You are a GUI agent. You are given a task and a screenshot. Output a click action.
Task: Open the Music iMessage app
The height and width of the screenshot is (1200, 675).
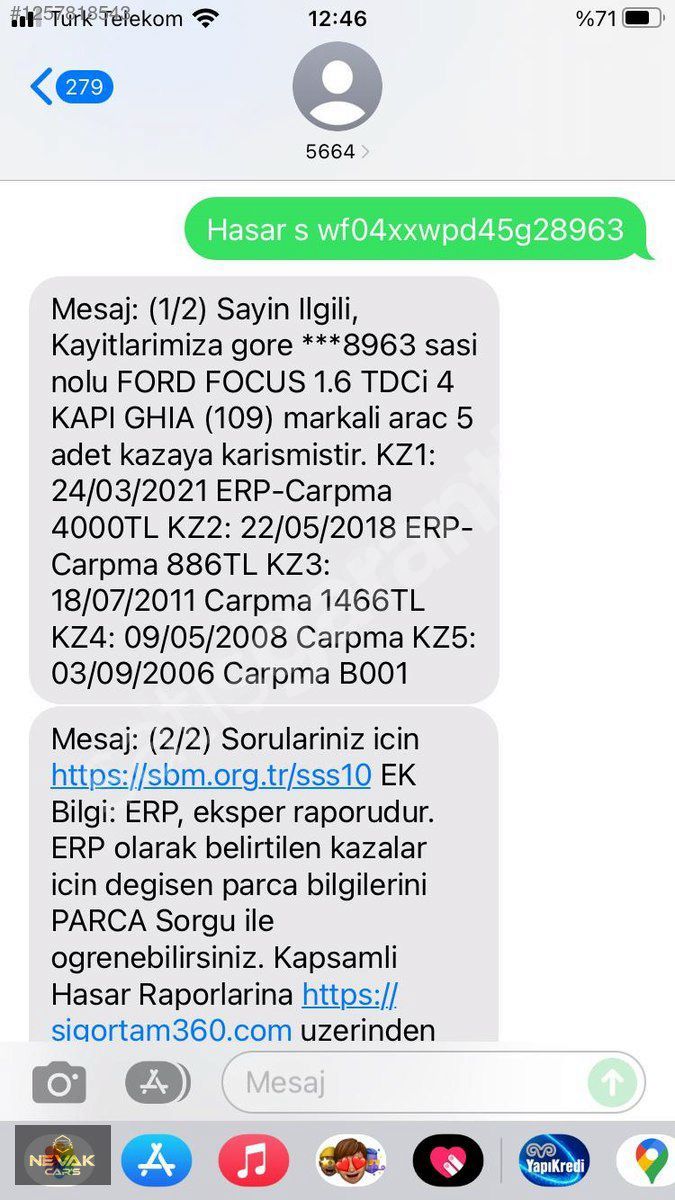pyautogui.click(x=253, y=1160)
